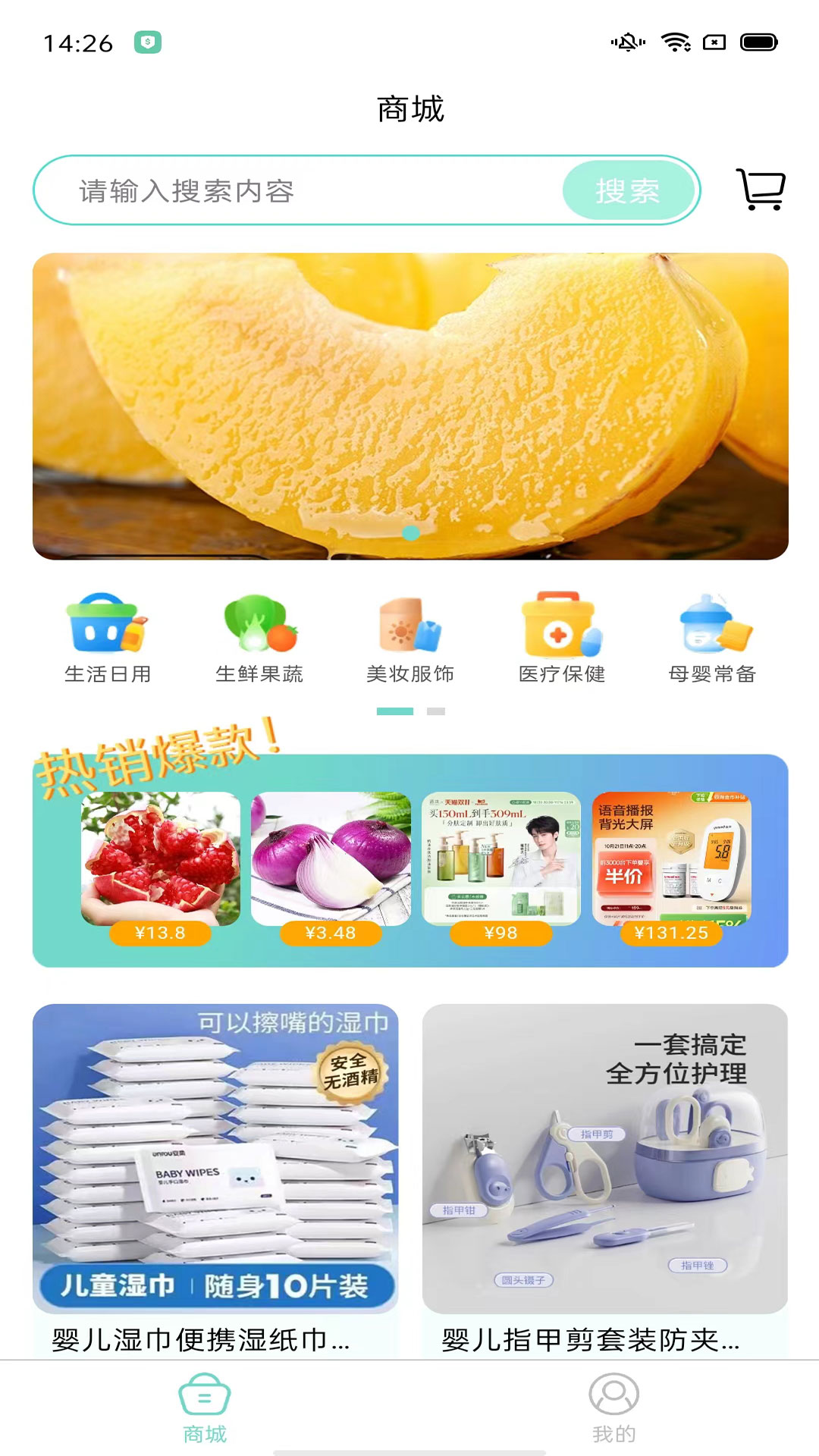Click the yellow peach banner image
The height and width of the screenshot is (1456, 819).
[x=409, y=407]
